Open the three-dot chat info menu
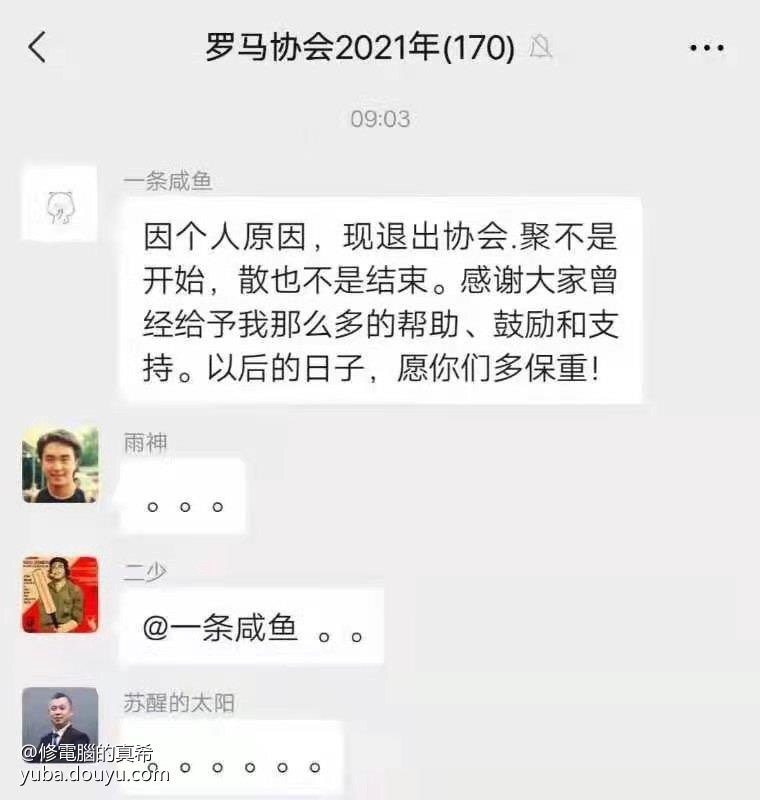 [x=706, y=48]
